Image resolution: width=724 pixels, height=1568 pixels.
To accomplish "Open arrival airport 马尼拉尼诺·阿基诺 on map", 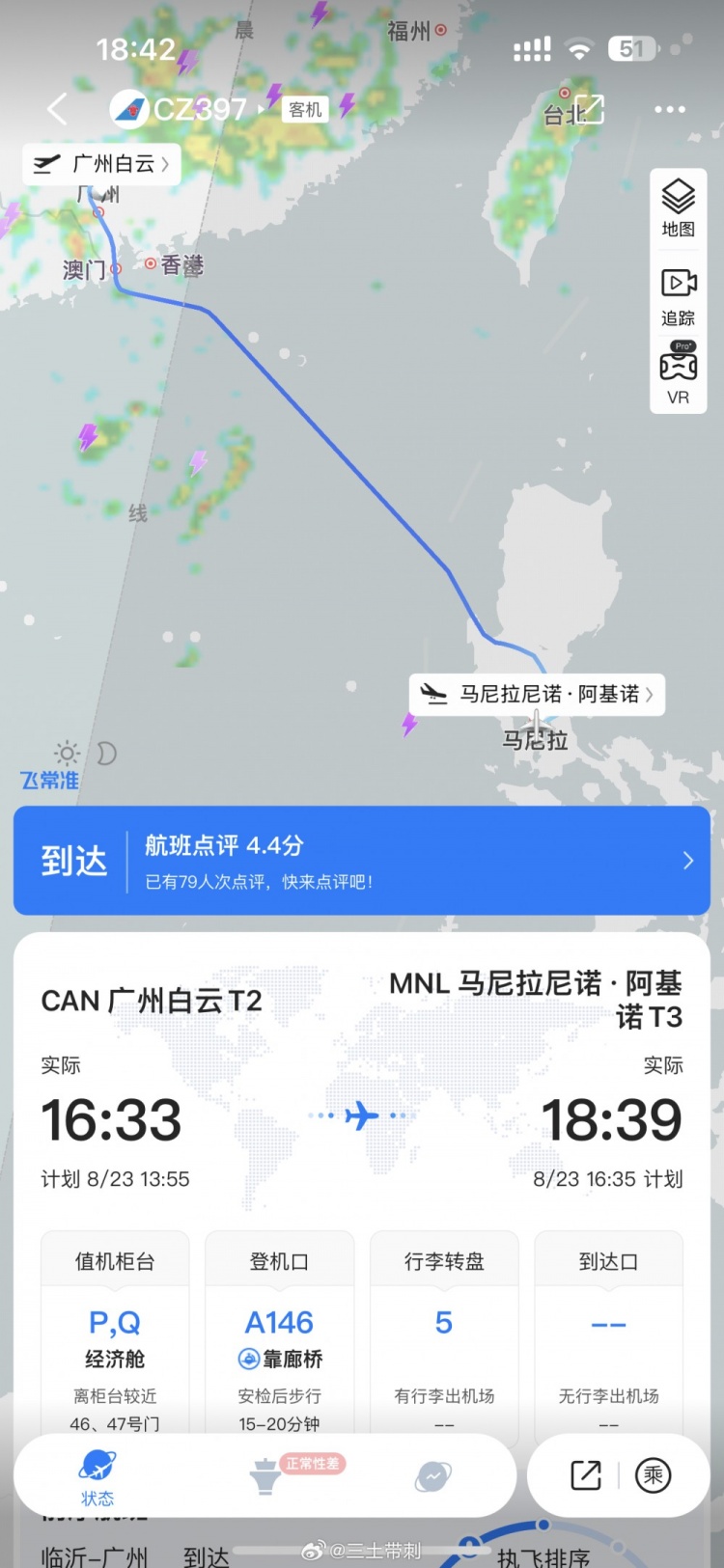I will (x=538, y=694).
